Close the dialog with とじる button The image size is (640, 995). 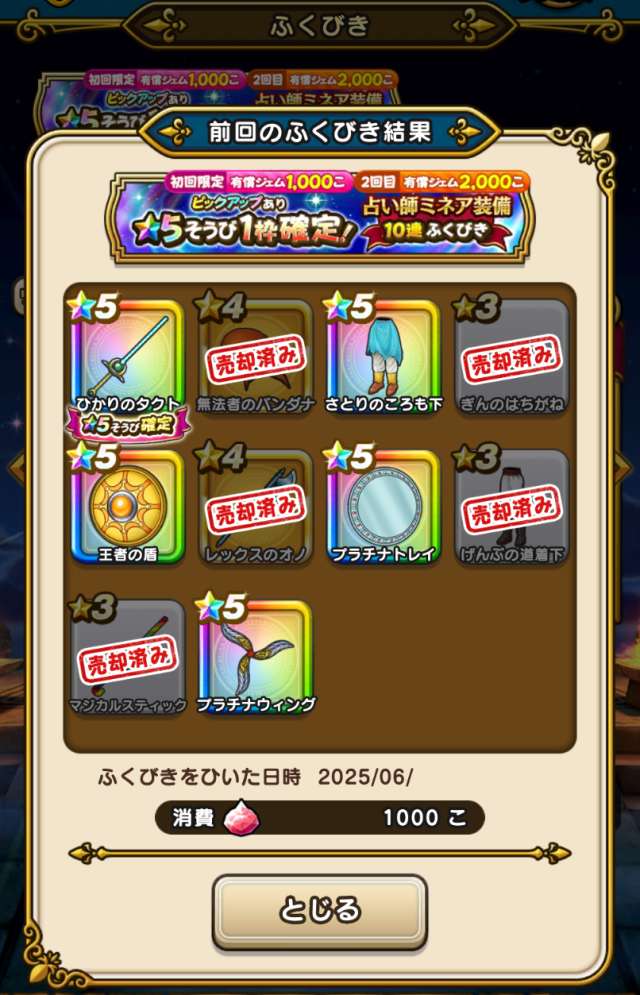(319, 910)
